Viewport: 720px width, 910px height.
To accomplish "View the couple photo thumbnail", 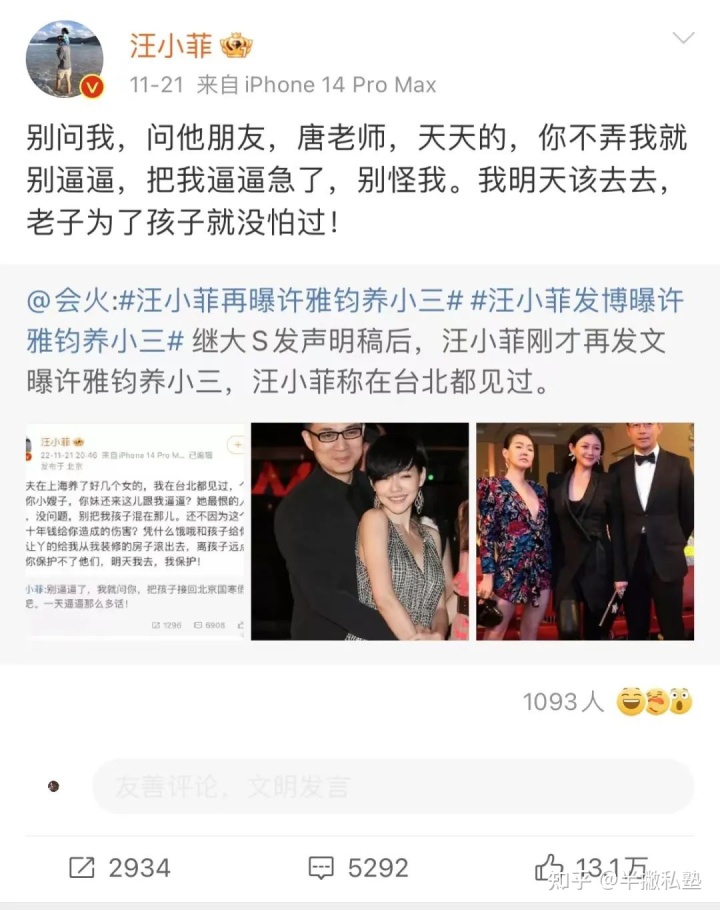I will pos(359,531).
